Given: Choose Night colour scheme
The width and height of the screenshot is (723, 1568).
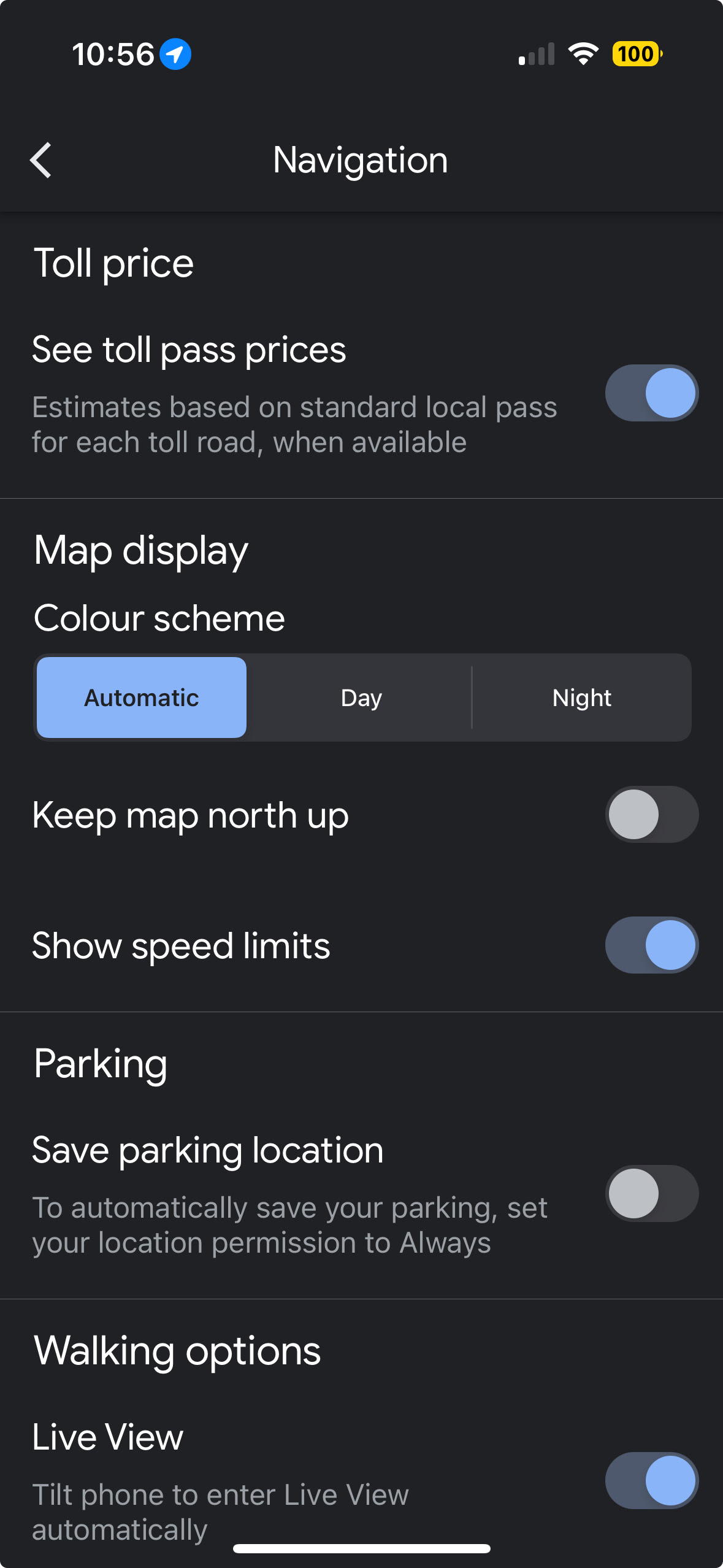Looking at the screenshot, I should (581, 698).
